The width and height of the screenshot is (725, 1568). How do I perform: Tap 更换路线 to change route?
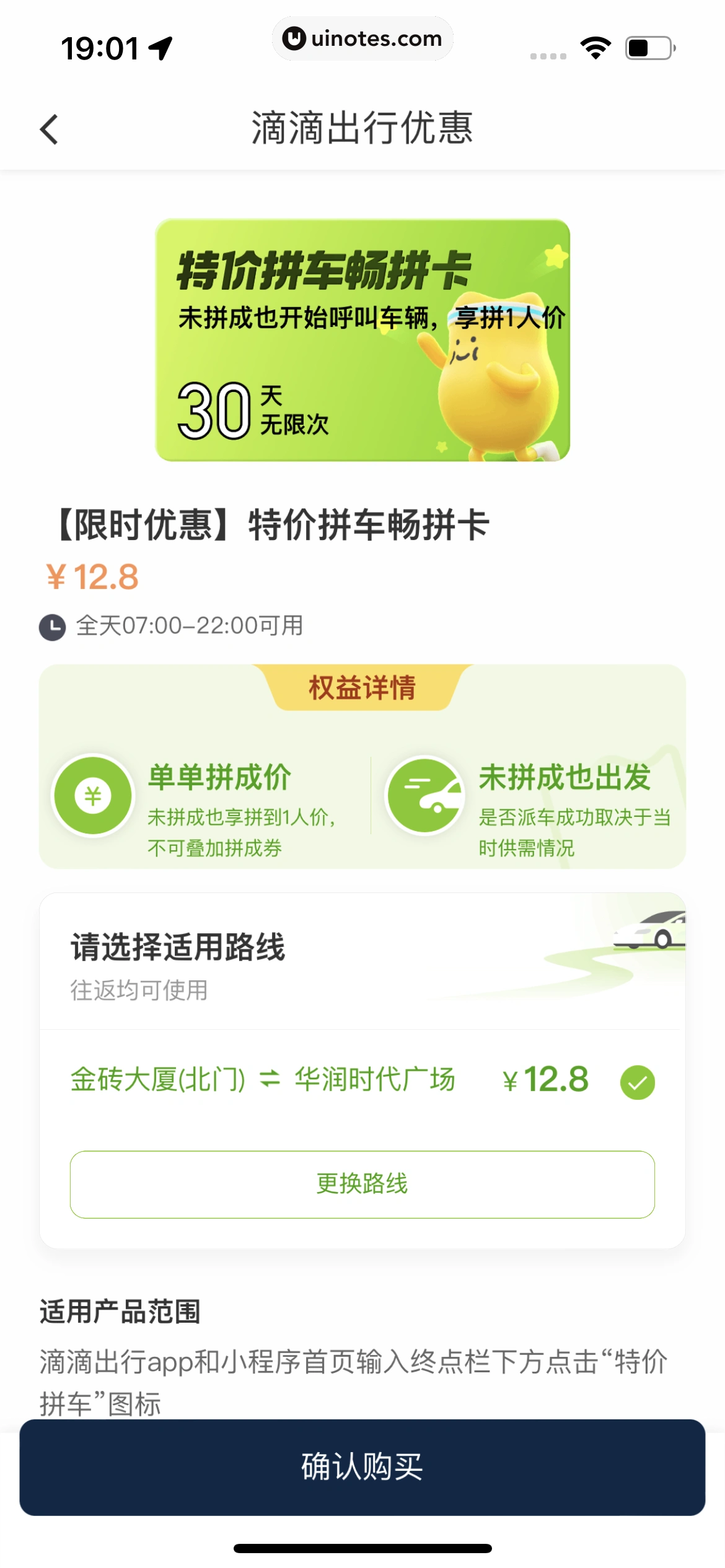[362, 1184]
